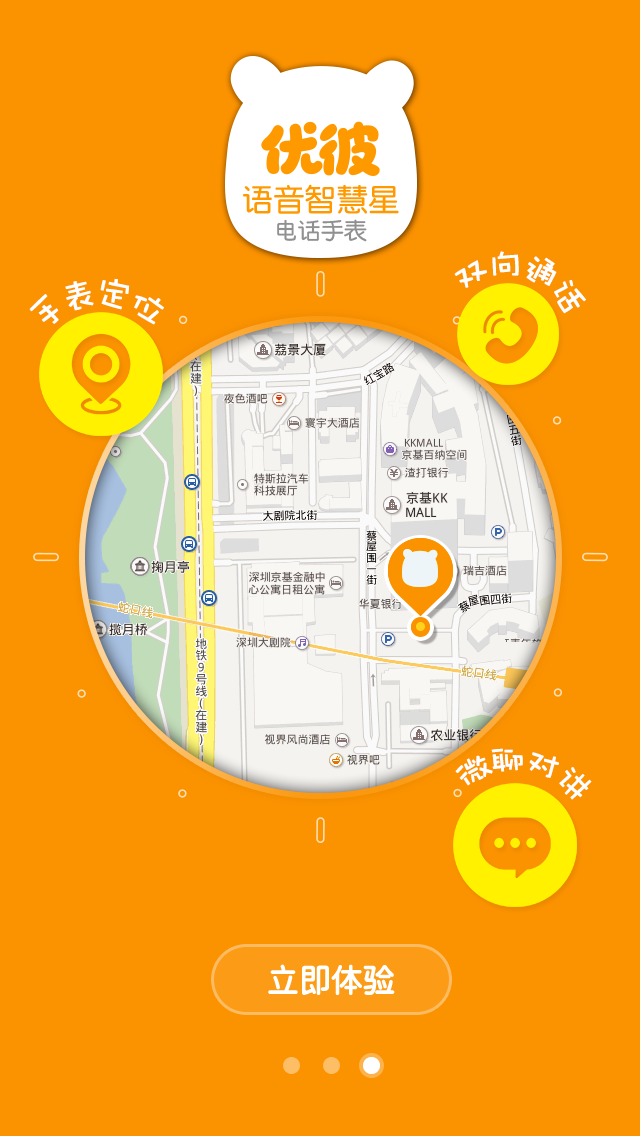This screenshot has width=640, height=1136.
Task: Select the second page indicator dot
Action: 331,1065
